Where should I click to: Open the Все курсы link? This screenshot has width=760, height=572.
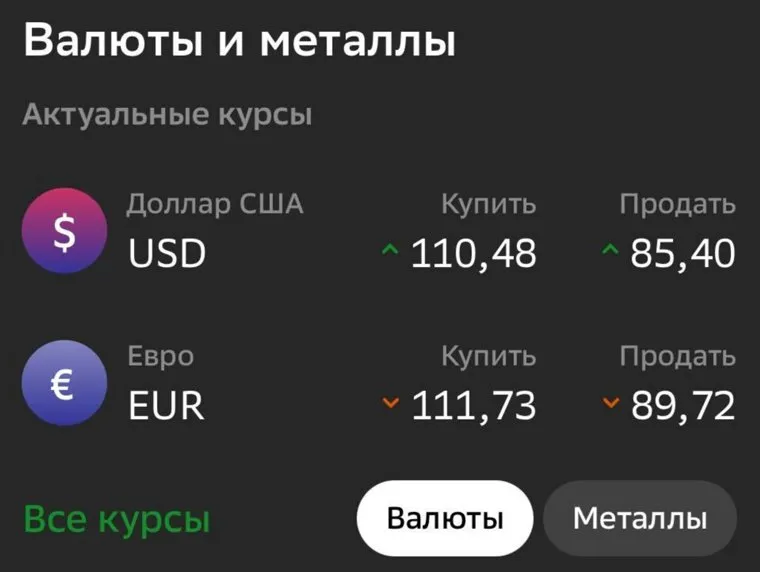pos(116,520)
